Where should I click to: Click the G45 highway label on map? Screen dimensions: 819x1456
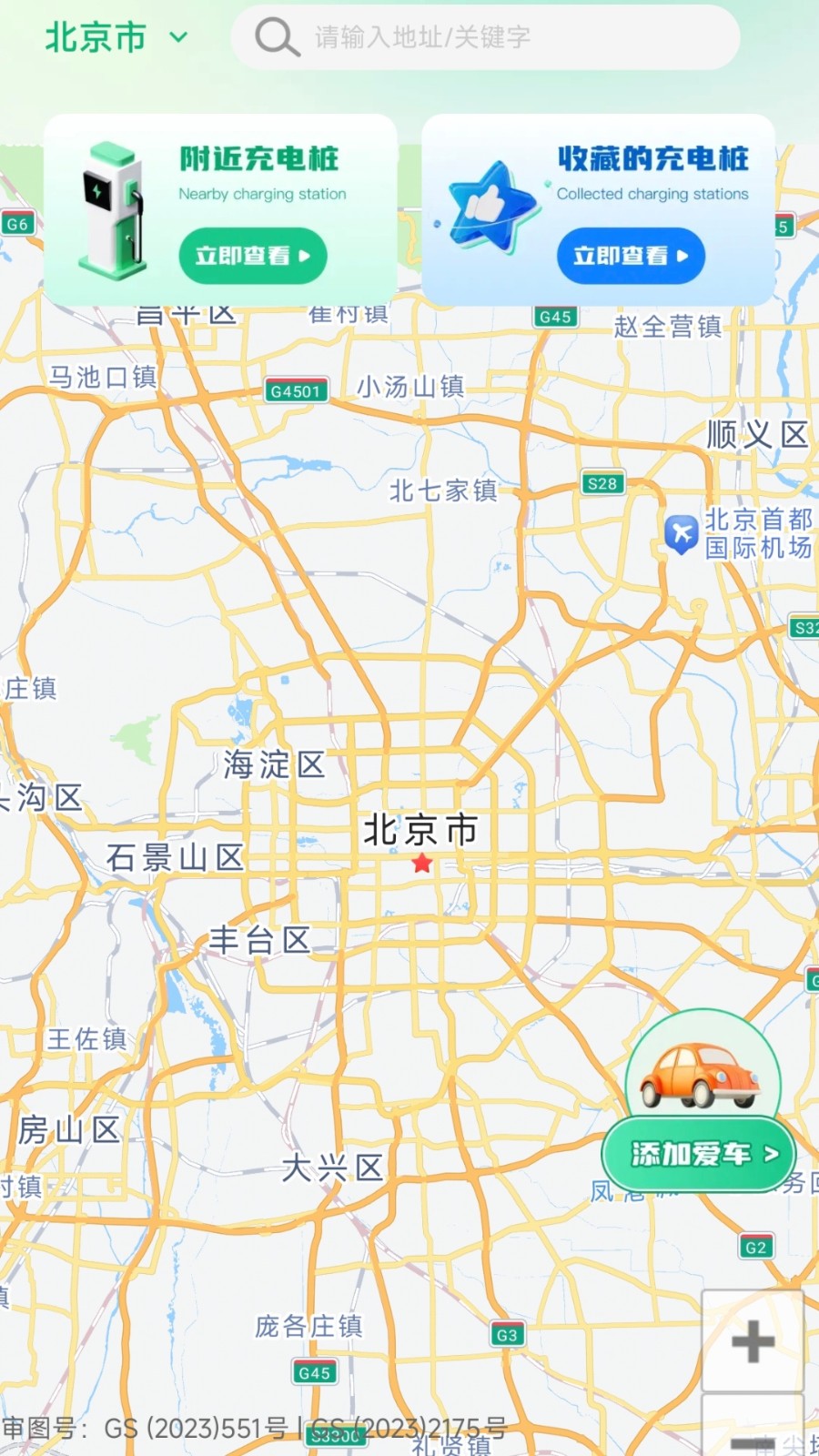(556, 317)
